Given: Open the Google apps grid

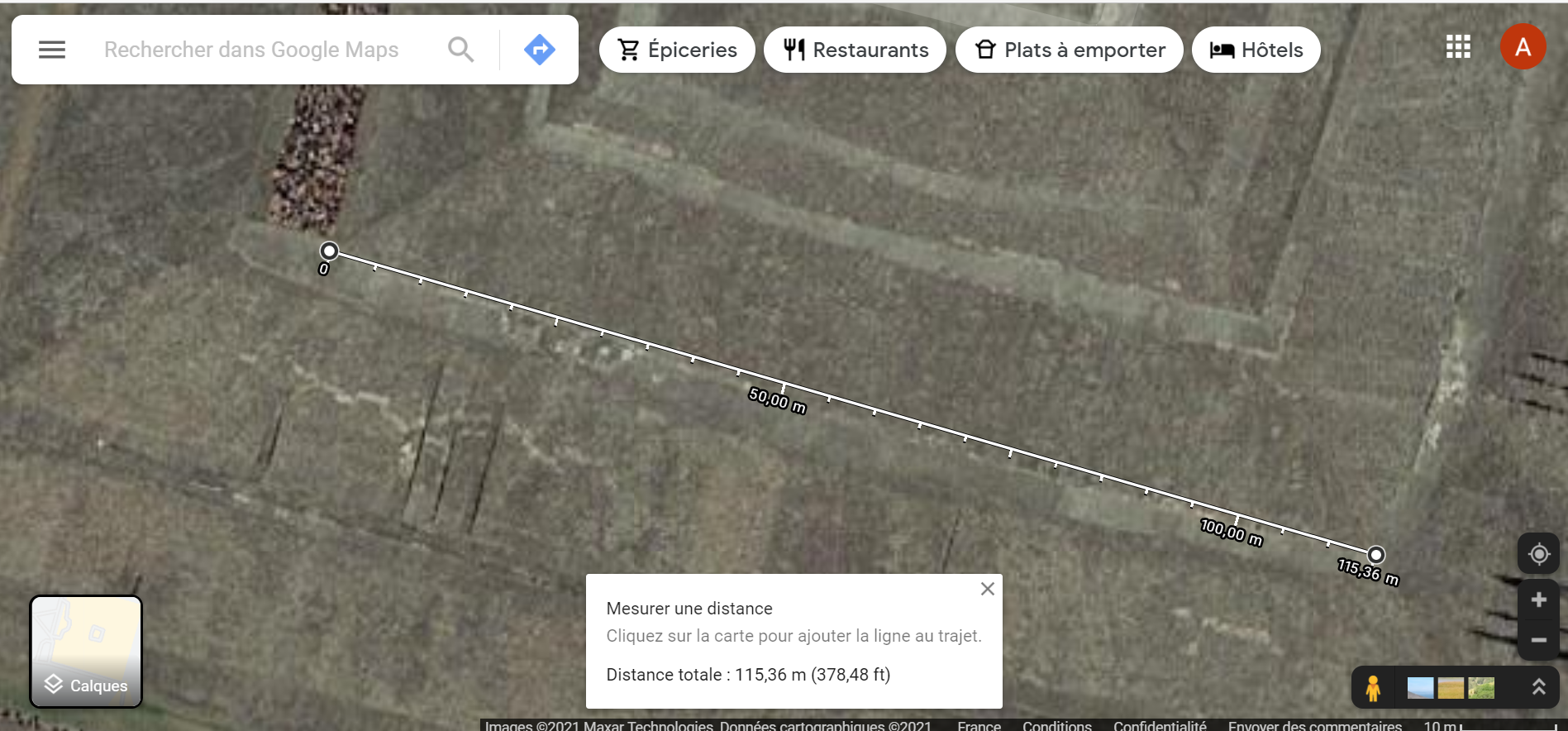Looking at the screenshot, I should tap(1458, 47).
